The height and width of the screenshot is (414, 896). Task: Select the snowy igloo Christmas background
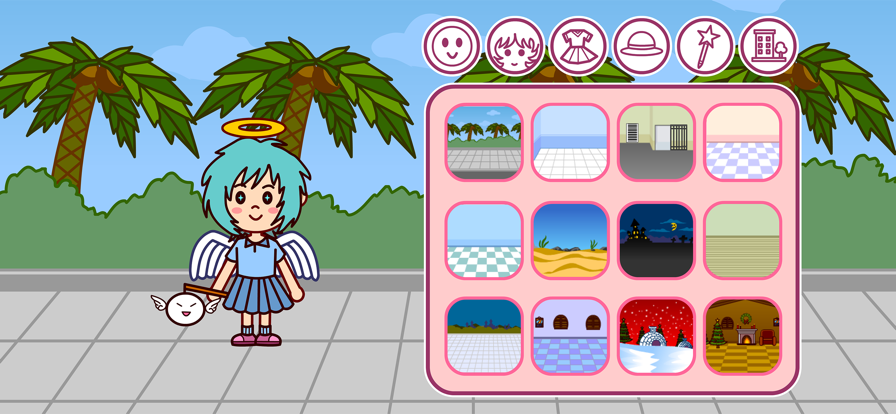pos(656,336)
